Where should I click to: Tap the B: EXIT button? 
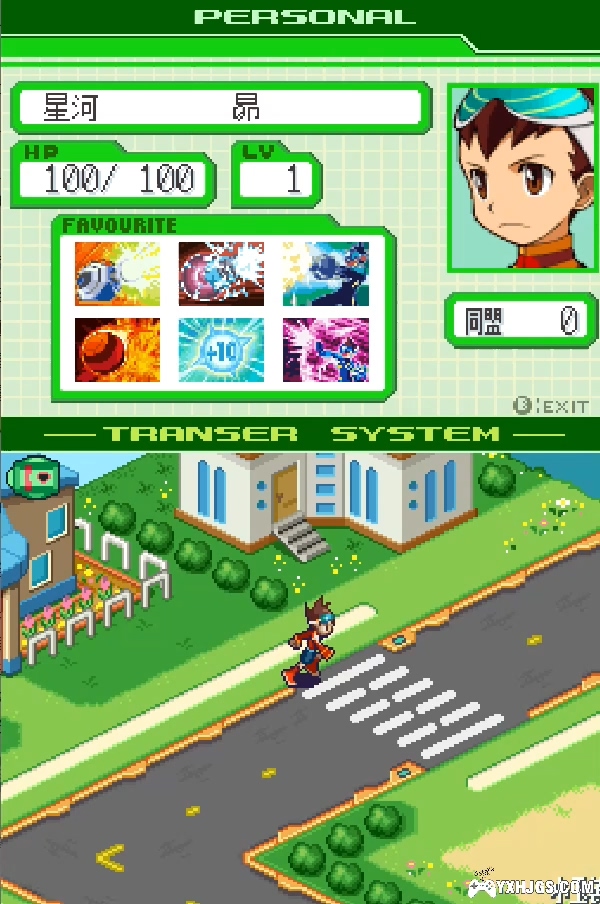tap(550, 406)
